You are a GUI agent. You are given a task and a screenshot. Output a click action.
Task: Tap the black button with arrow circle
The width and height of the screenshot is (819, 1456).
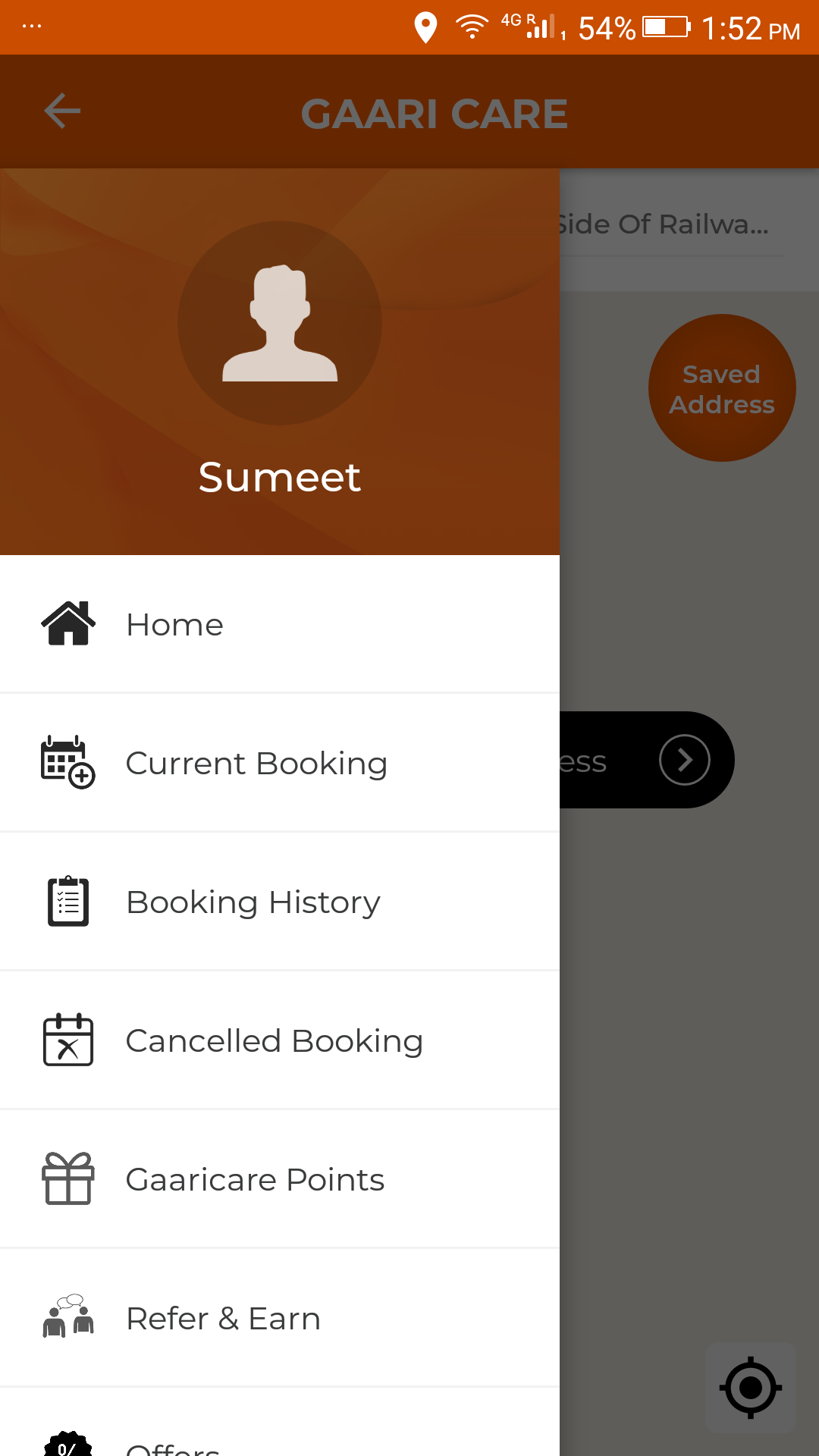(x=646, y=760)
